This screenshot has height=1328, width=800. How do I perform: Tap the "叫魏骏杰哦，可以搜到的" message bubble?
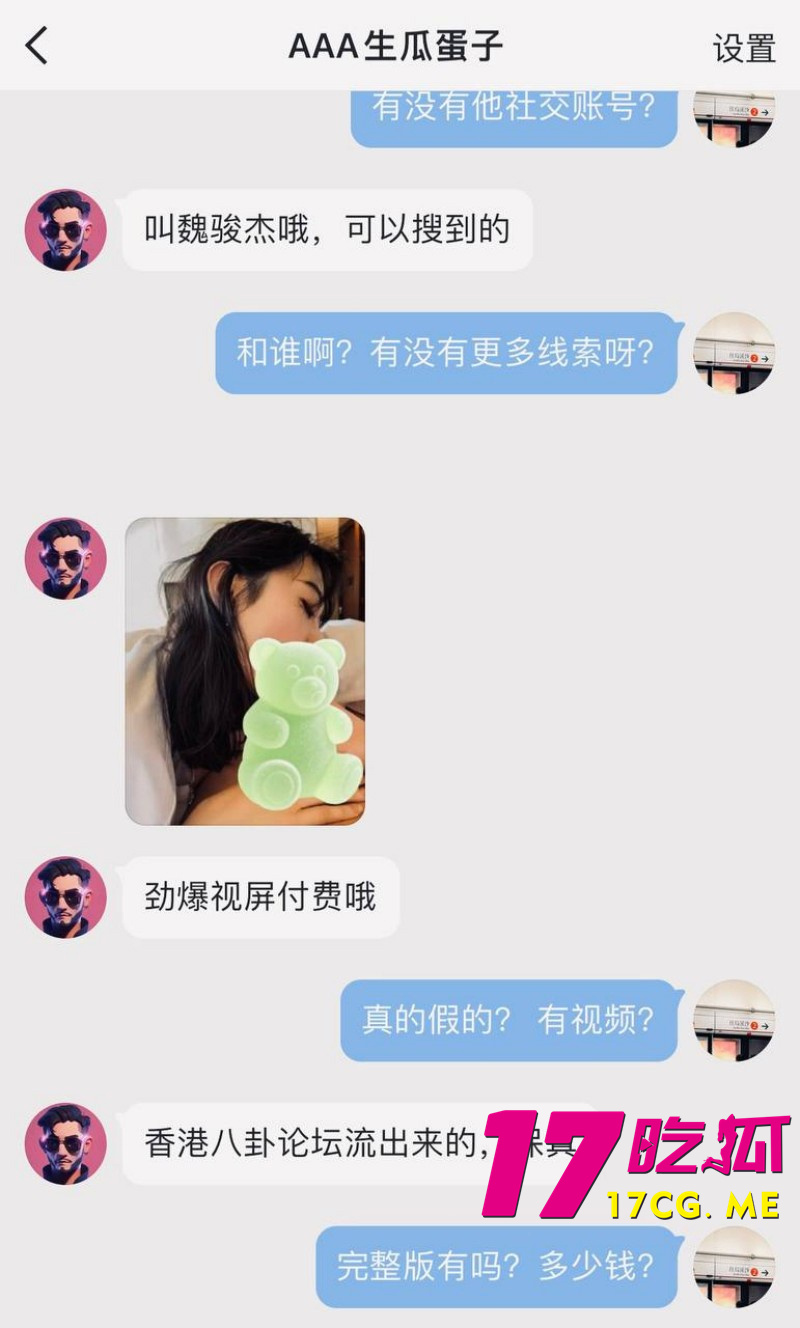(325, 229)
